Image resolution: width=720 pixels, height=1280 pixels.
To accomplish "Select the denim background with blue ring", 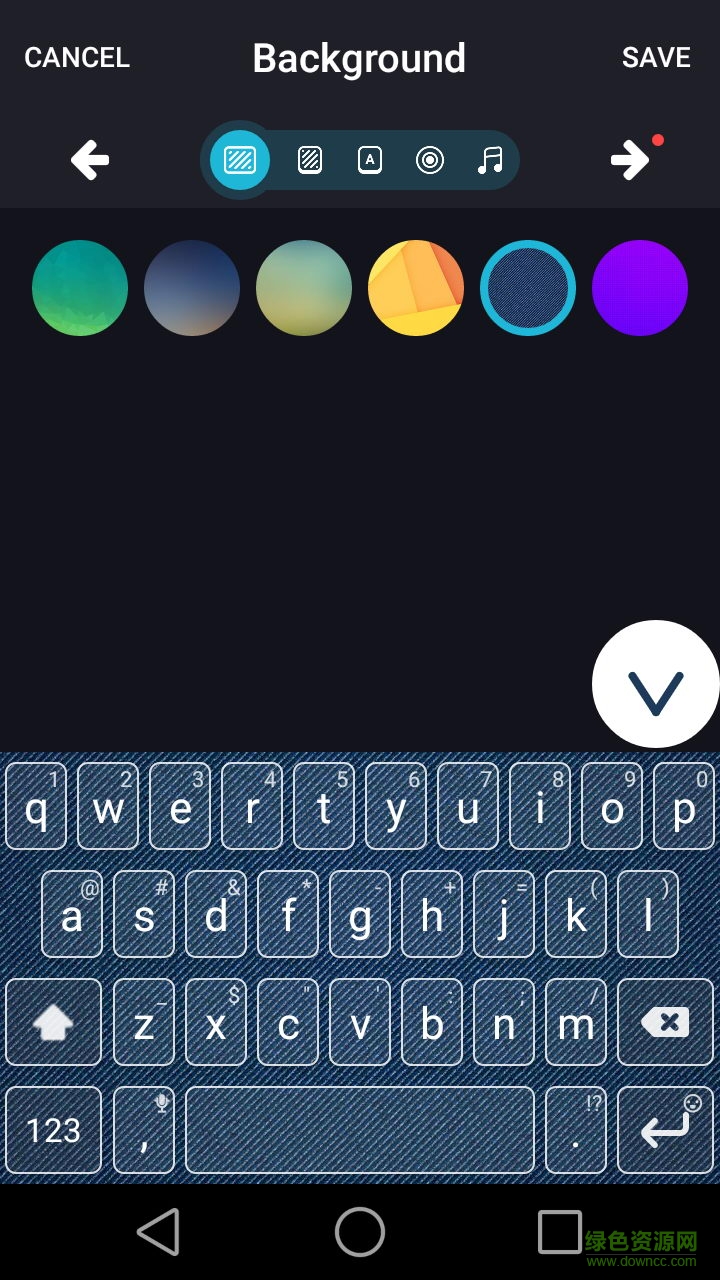I will pyautogui.click(x=527, y=287).
